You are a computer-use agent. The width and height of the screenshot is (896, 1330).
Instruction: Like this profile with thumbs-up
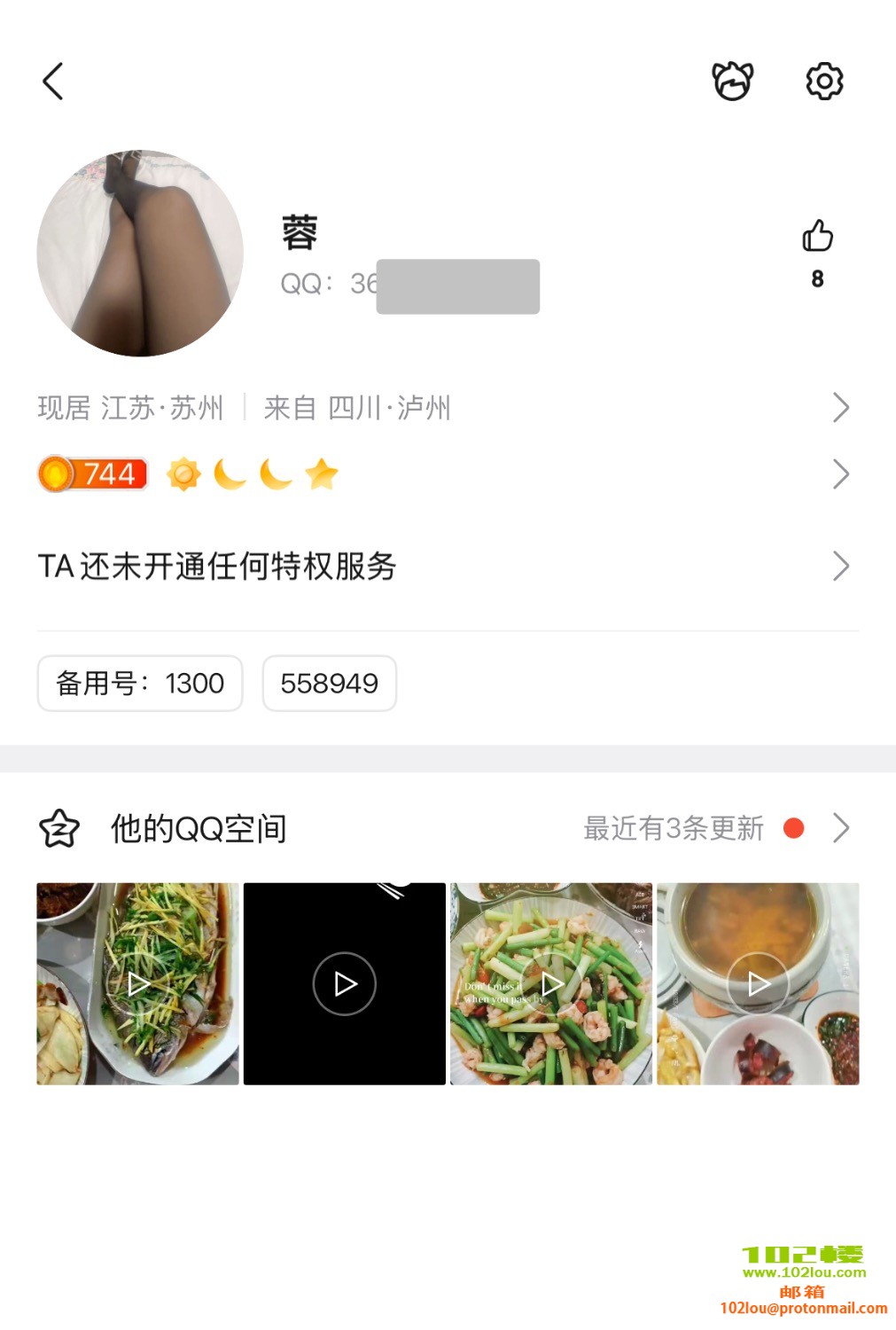click(817, 237)
